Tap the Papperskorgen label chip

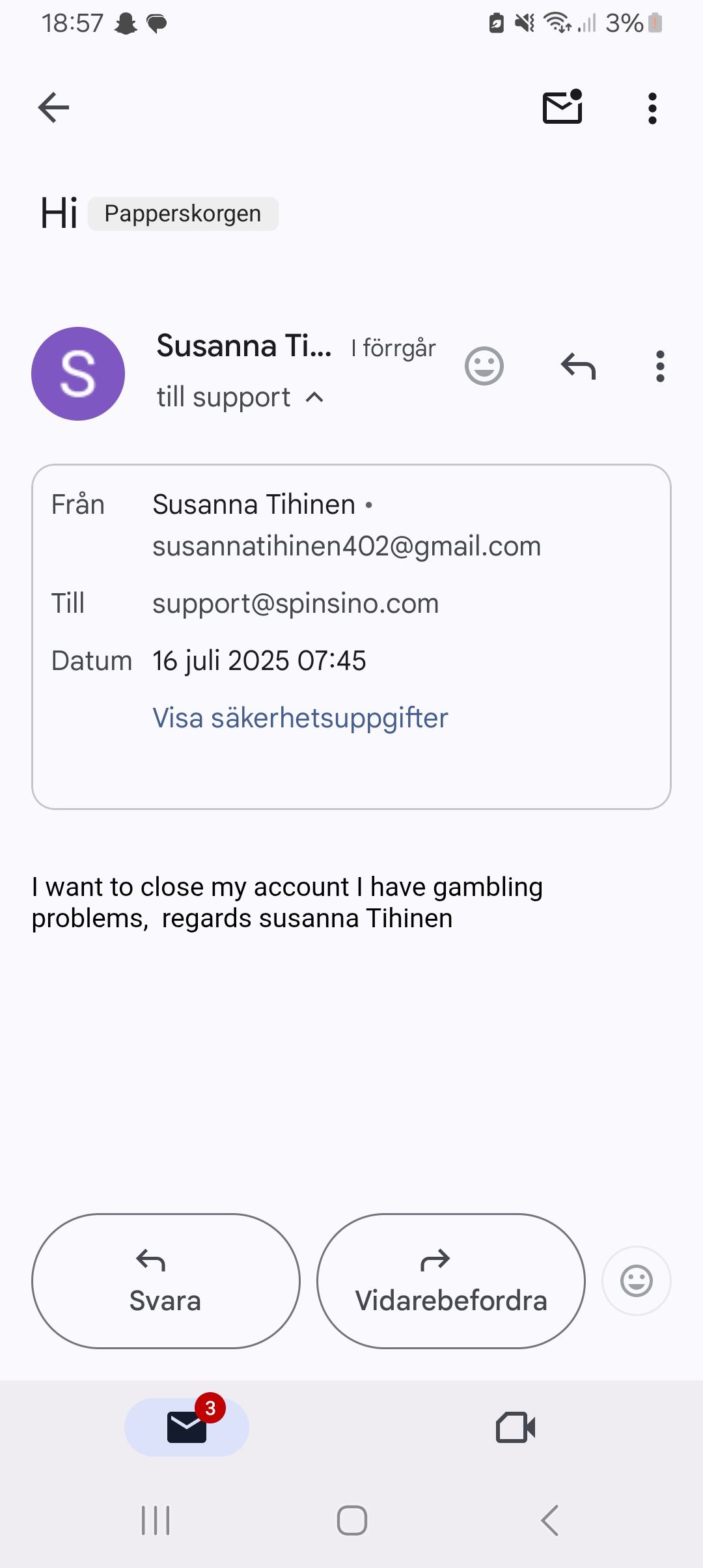183,214
